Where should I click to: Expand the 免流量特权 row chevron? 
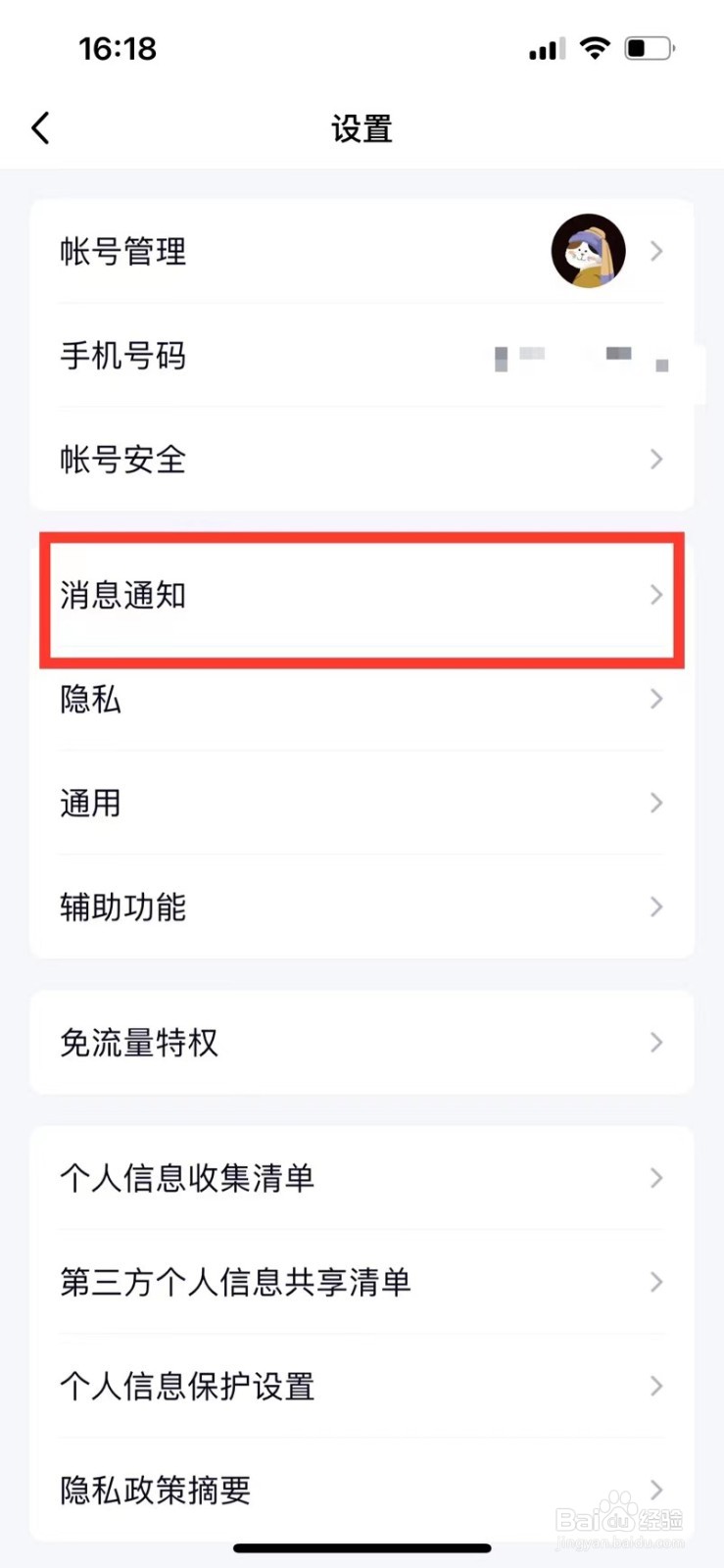coord(655,1043)
